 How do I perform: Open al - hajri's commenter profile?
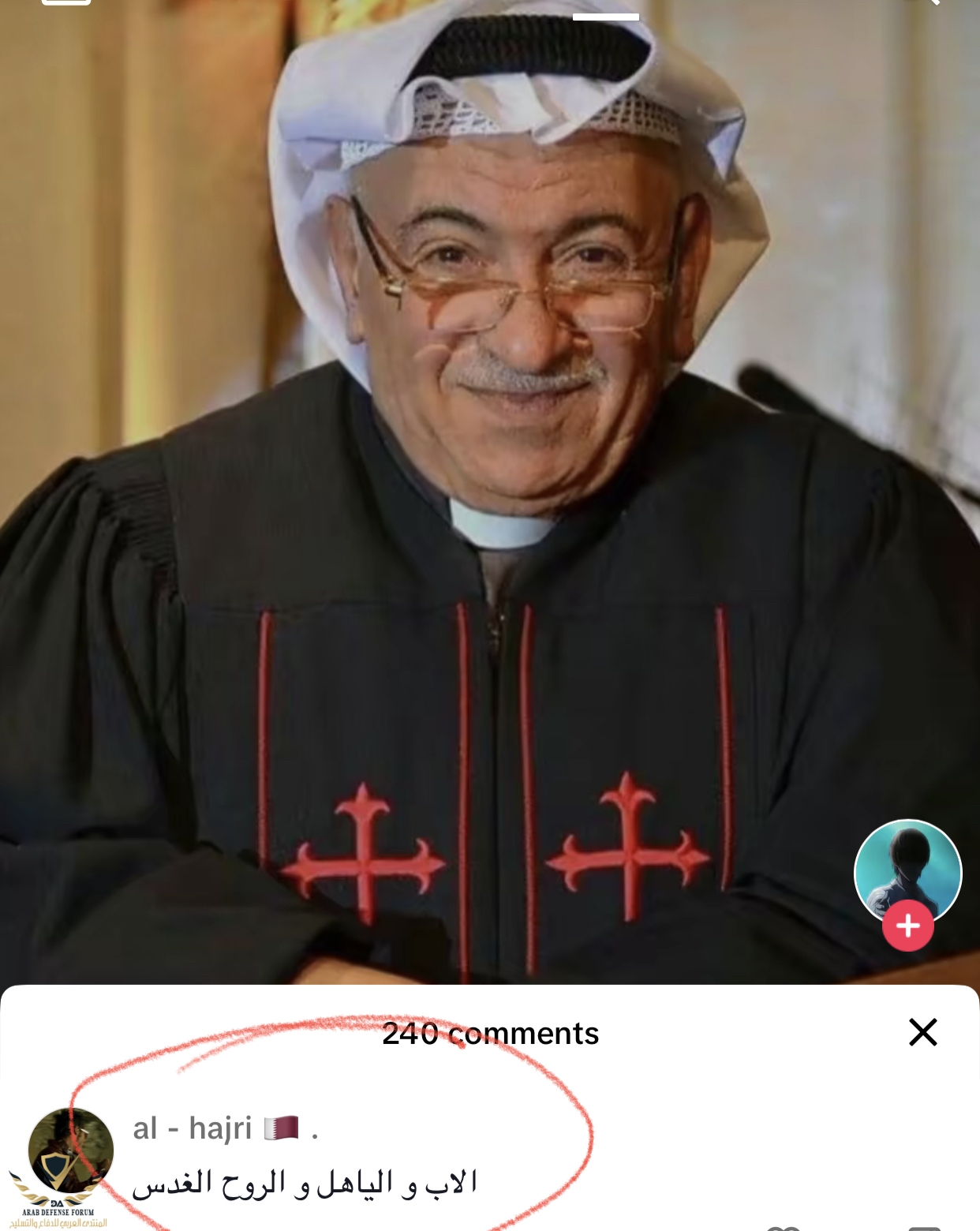71,1151
